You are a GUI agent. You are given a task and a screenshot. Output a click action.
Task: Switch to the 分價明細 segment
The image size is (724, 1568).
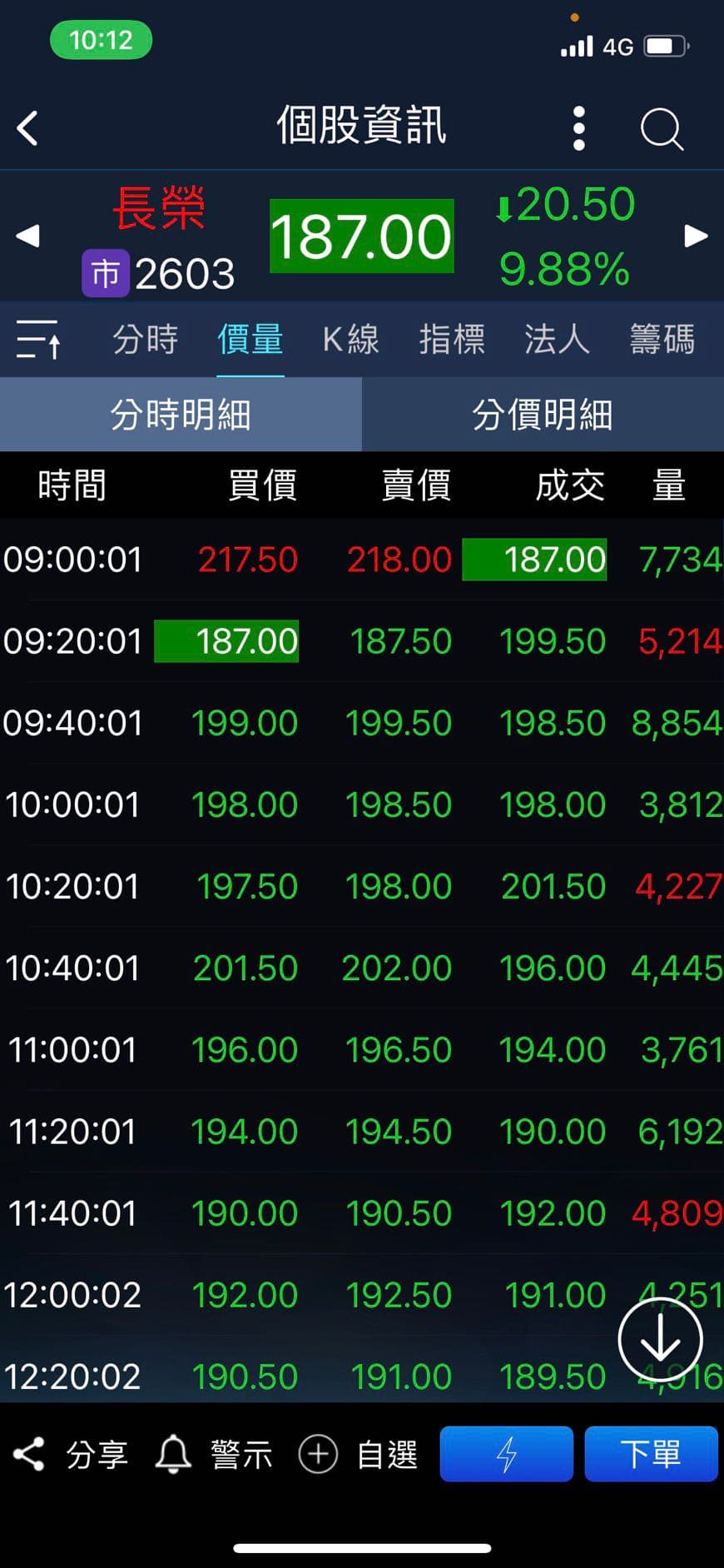543,415
